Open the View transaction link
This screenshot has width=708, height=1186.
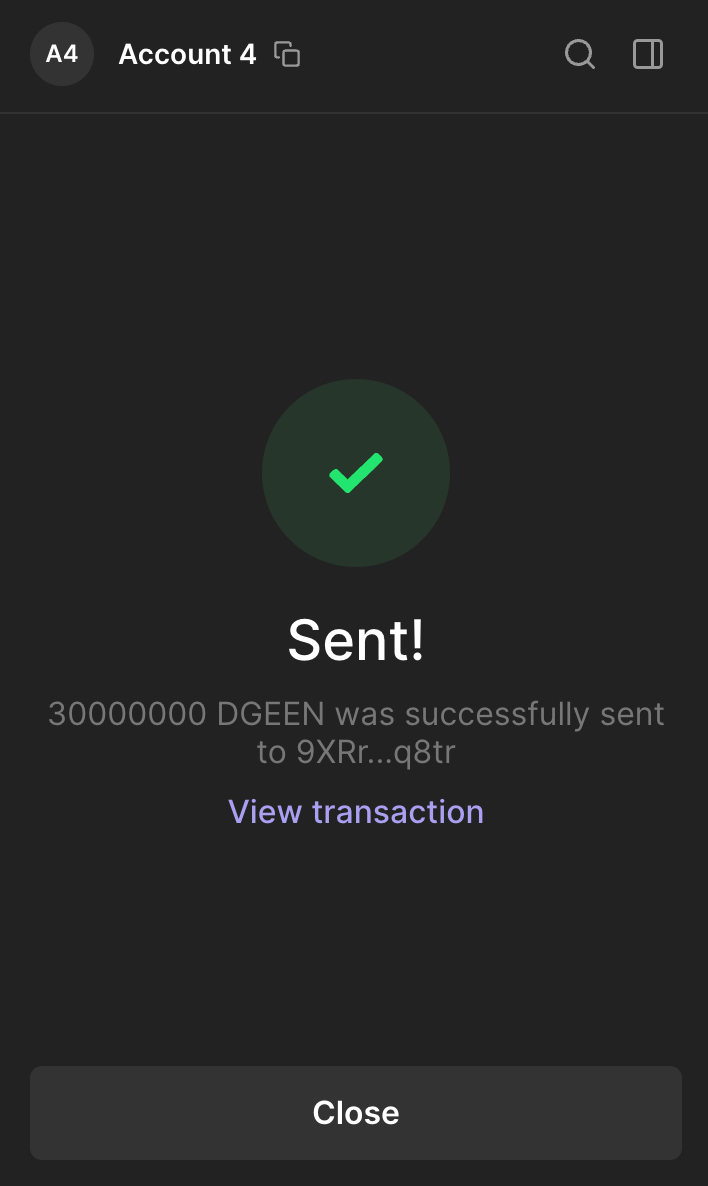pyautogui.click(x=356, y=812)
